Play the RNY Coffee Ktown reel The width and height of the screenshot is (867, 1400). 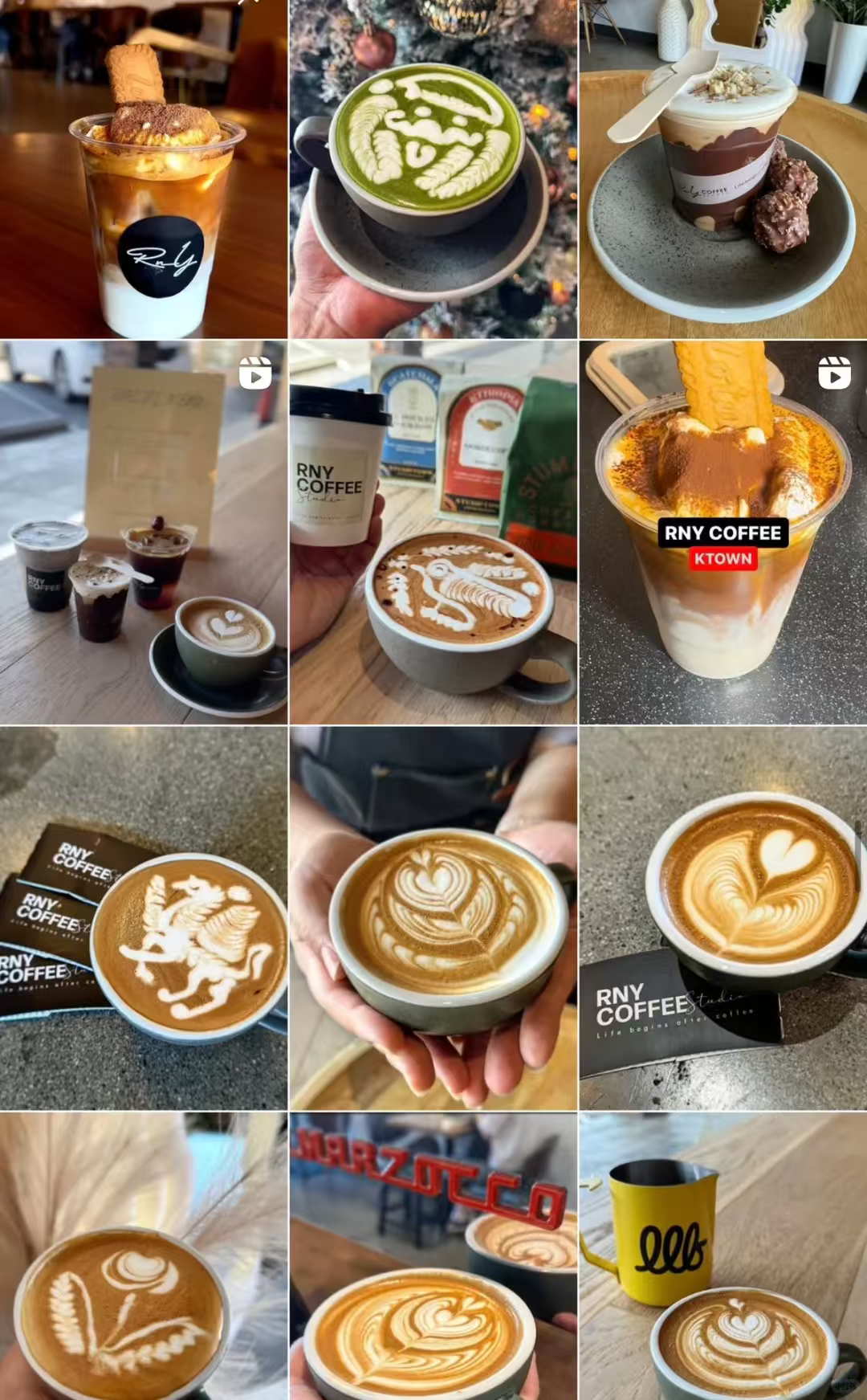coord(722,532)
